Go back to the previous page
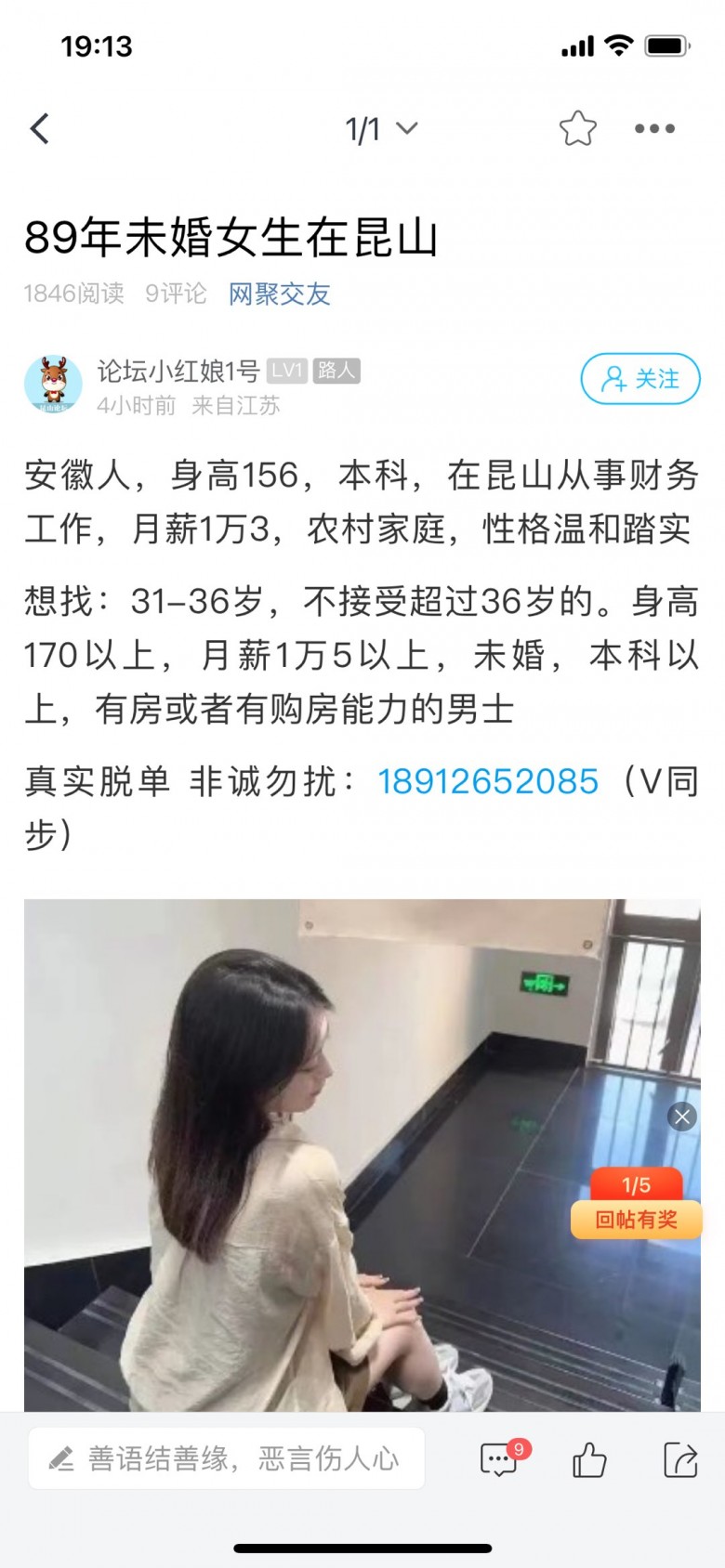This screenshot has width=725, height=1568. pos(40,129)
